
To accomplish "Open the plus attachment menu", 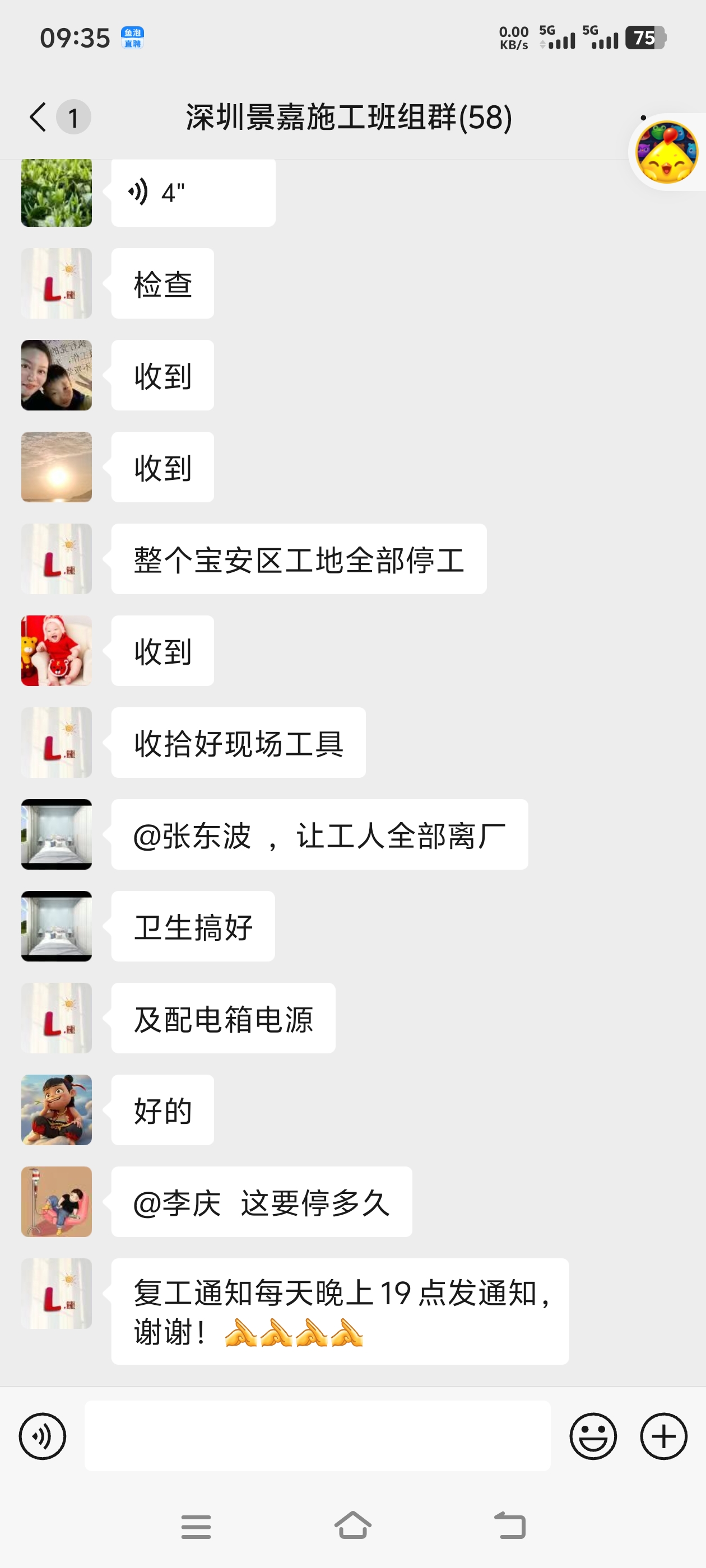I will tap(663, 1436).
